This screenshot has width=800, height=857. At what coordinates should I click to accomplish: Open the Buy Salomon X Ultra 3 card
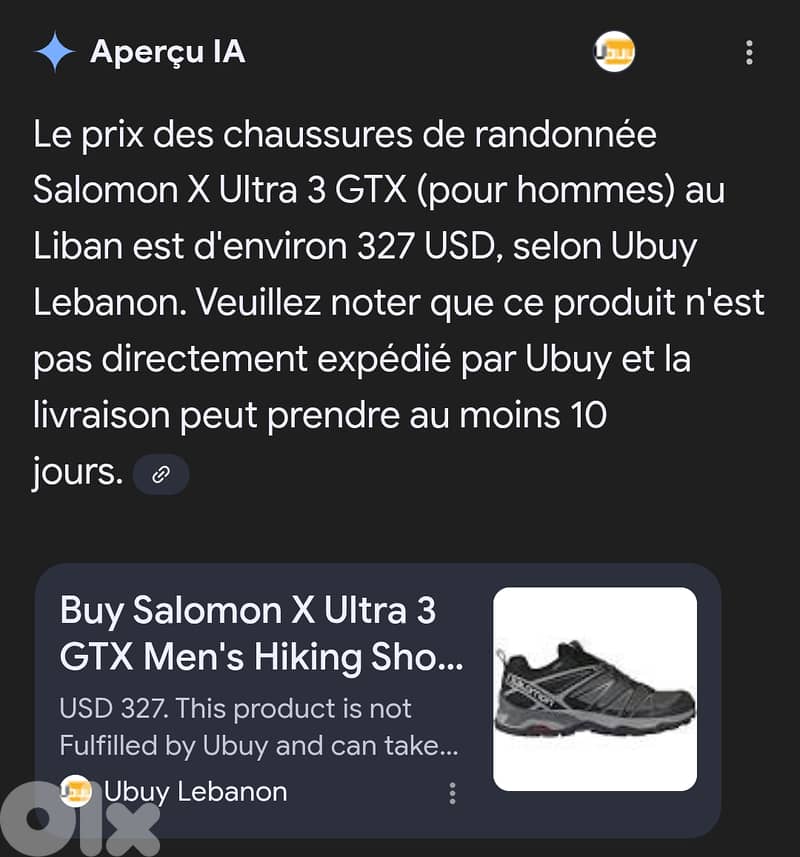click(x=262, y=634)
